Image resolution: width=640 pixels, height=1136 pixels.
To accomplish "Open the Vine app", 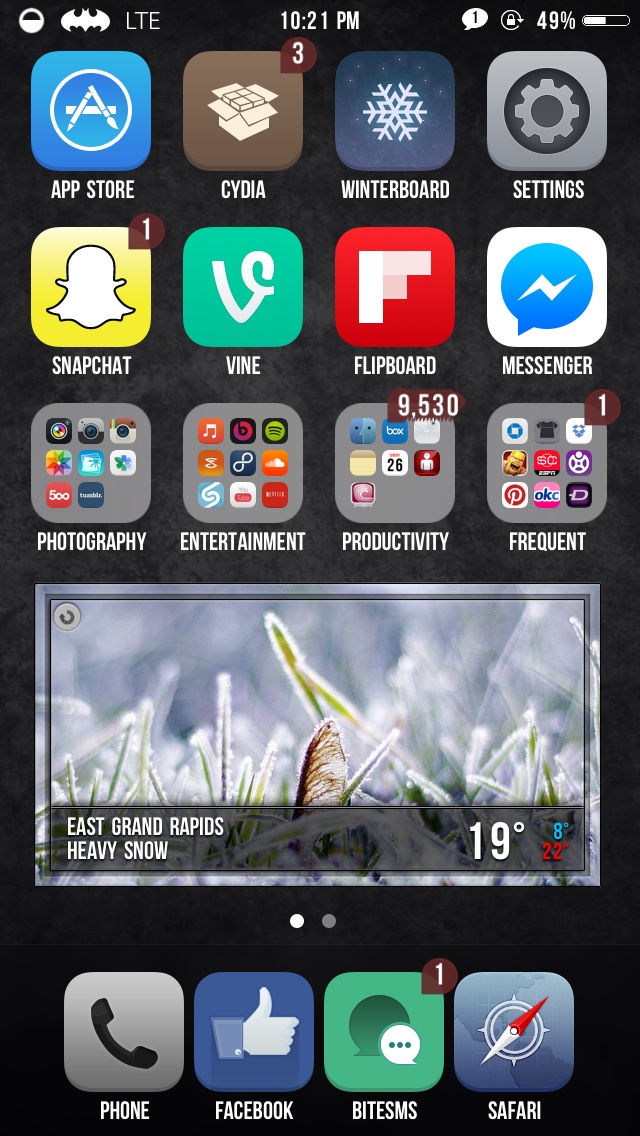I will tap(243, 287).
